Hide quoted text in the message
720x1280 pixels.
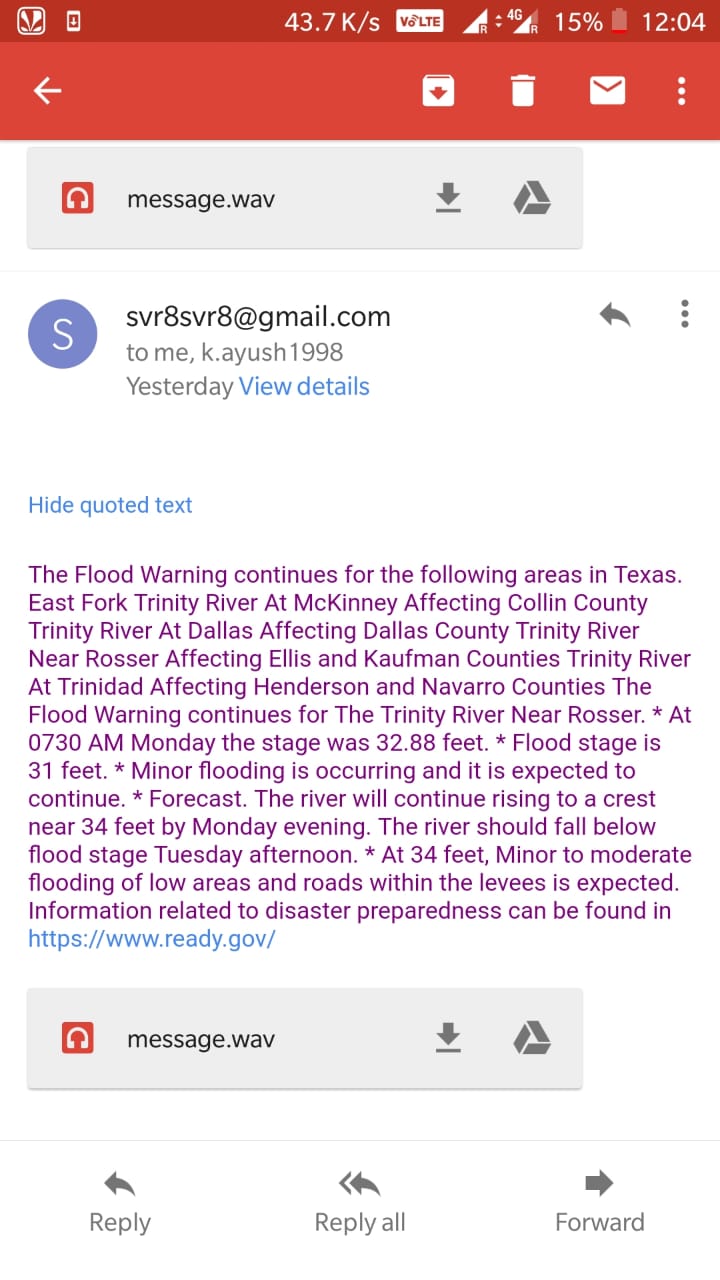tap(110, 505)
